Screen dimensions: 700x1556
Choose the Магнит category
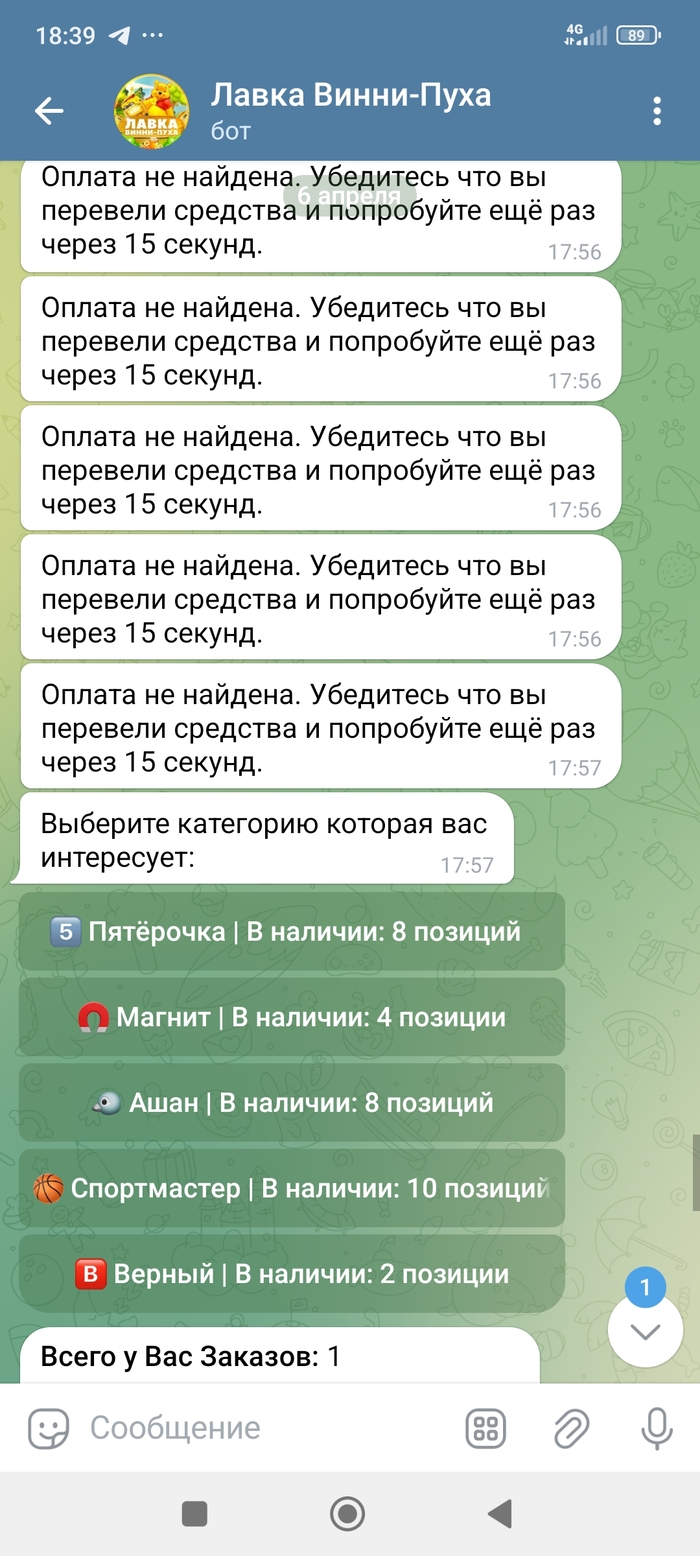(291, 1018)
